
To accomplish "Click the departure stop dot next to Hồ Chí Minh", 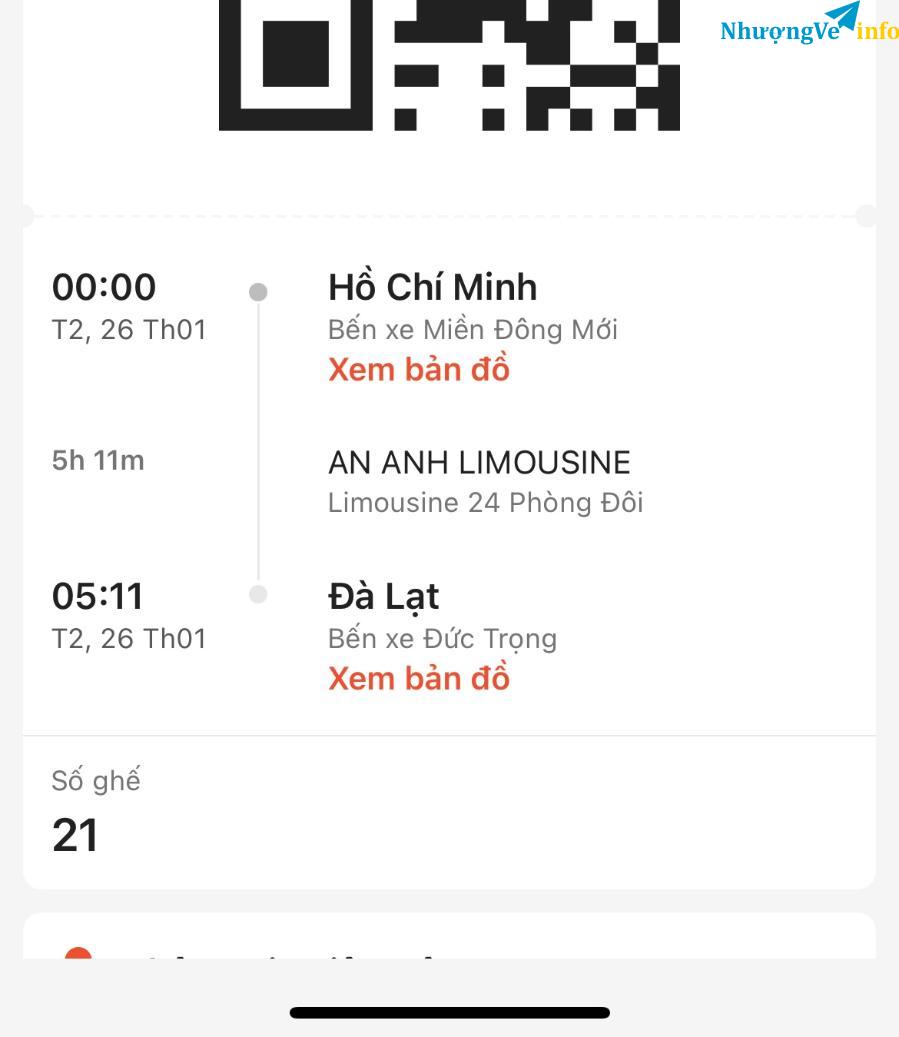I will (259, 291).
